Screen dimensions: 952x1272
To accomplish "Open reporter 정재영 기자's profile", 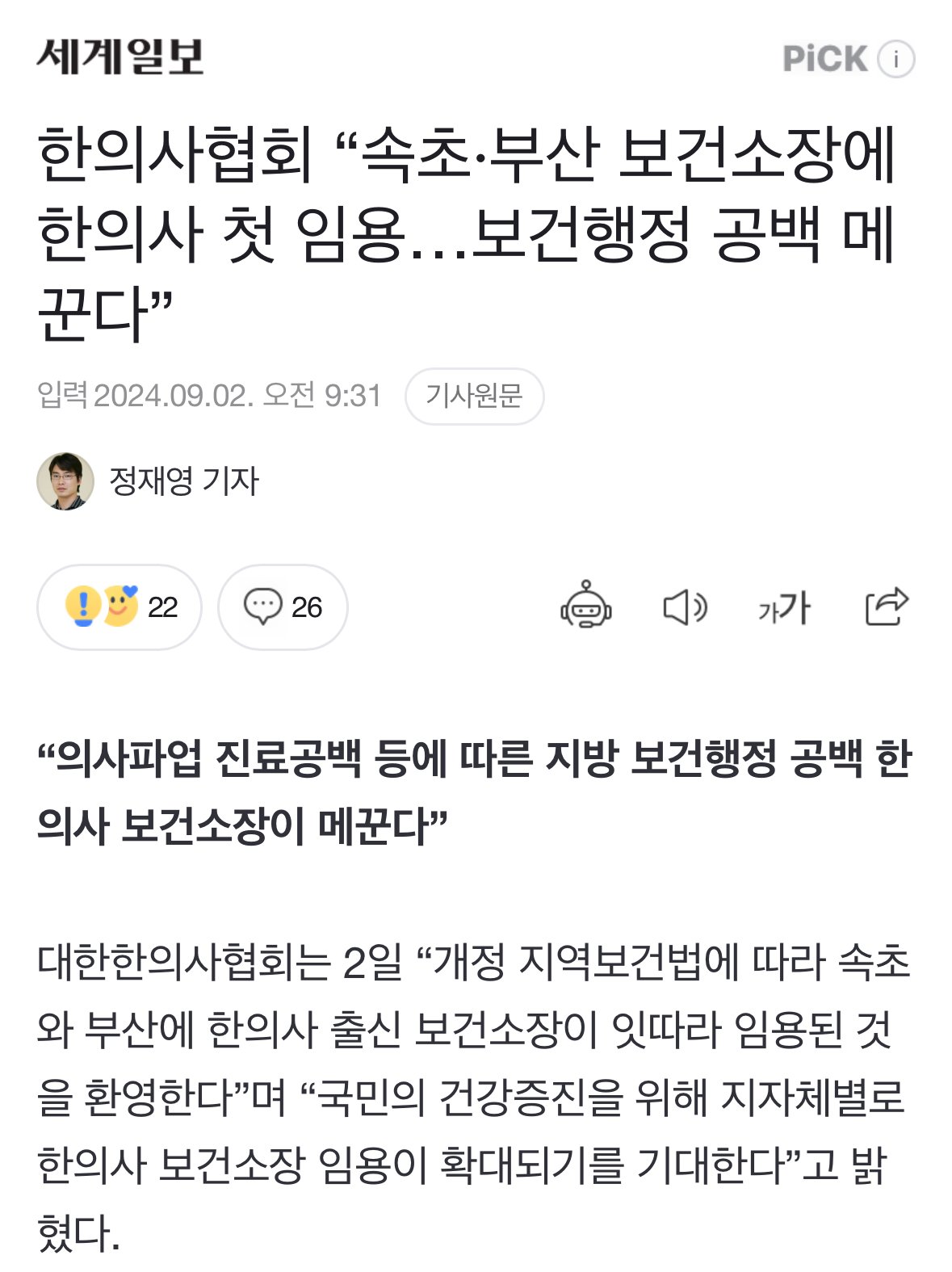I will click(183, 481).
